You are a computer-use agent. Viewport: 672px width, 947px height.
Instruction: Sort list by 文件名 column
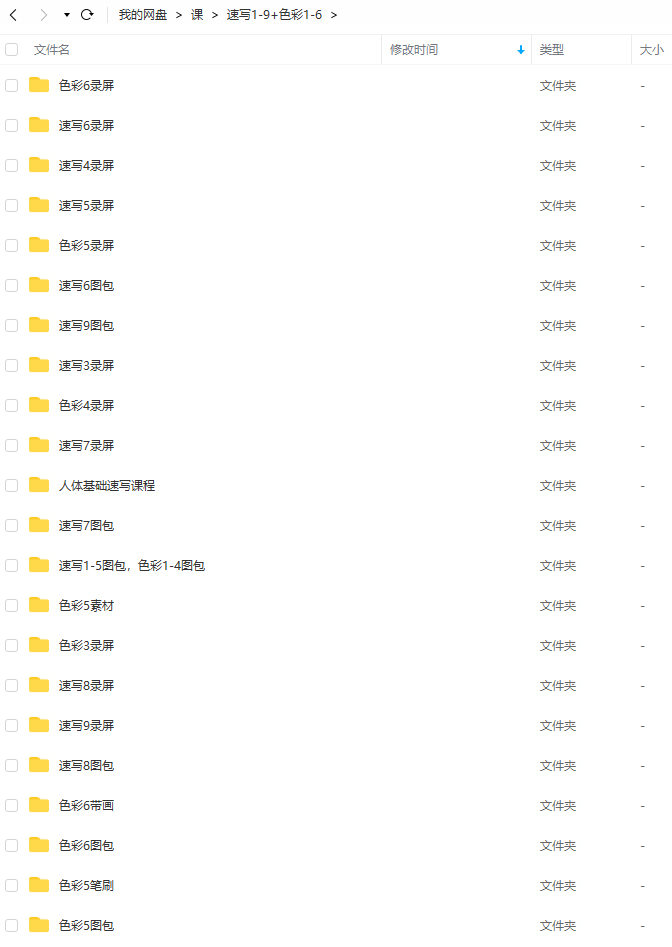pos(52,50)
